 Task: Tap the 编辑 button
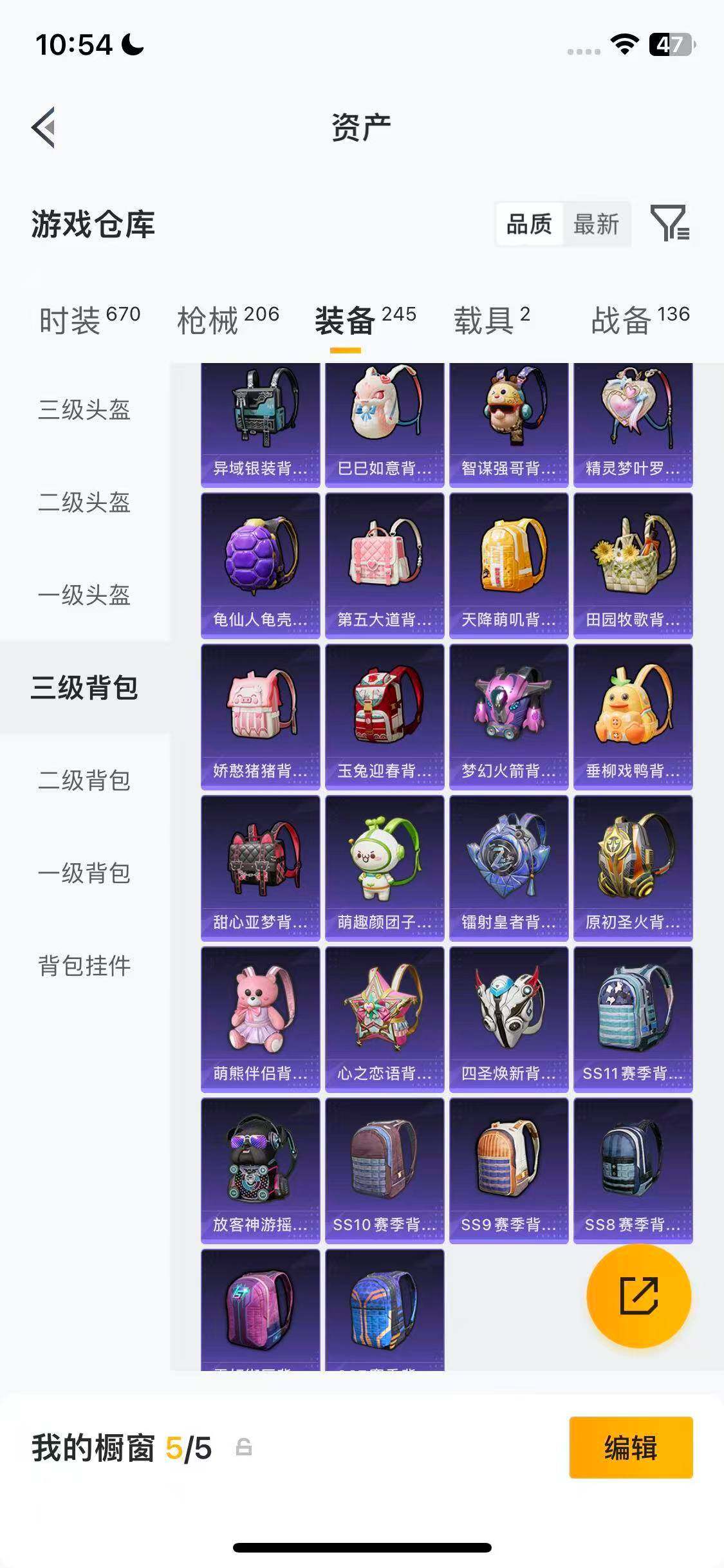631,1446
